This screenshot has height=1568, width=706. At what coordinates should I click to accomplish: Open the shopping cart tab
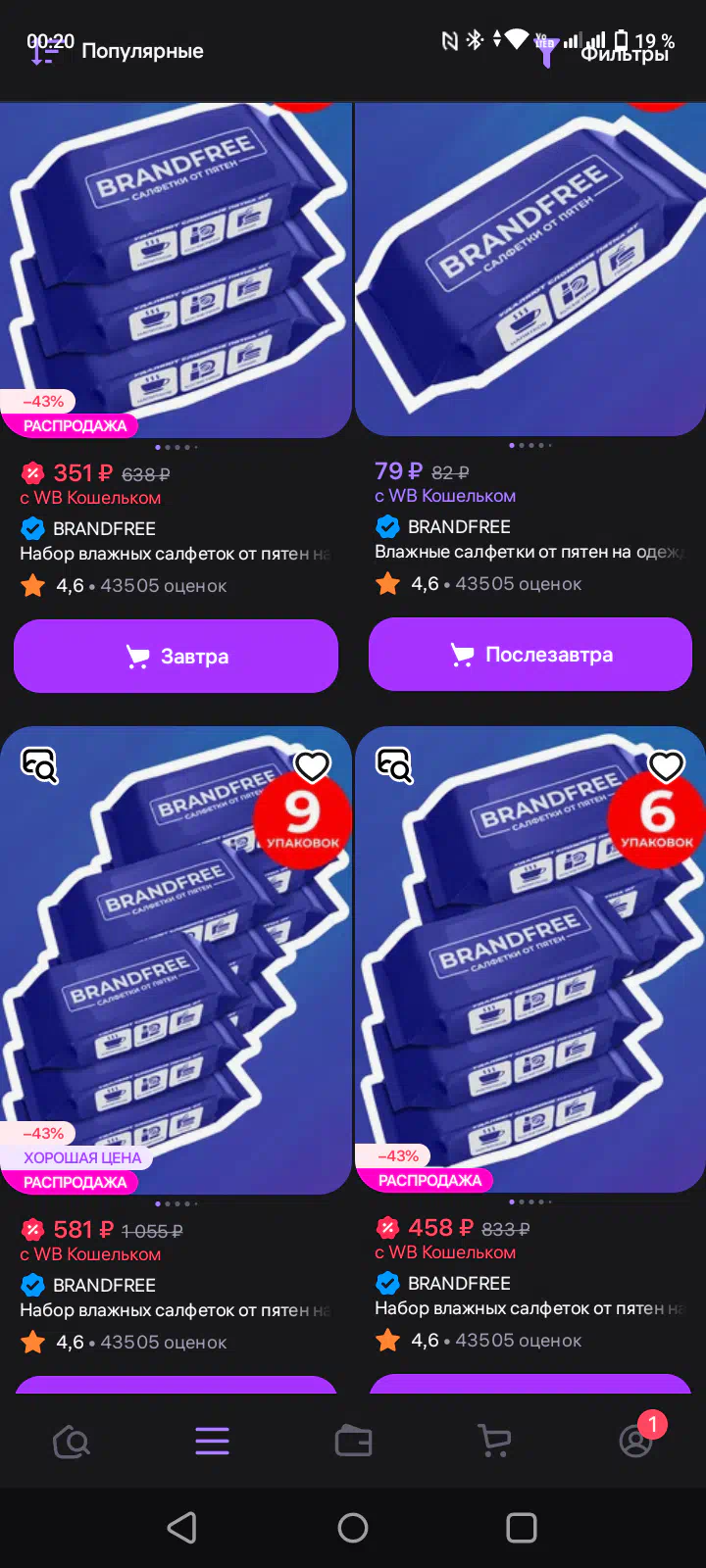494,1441
